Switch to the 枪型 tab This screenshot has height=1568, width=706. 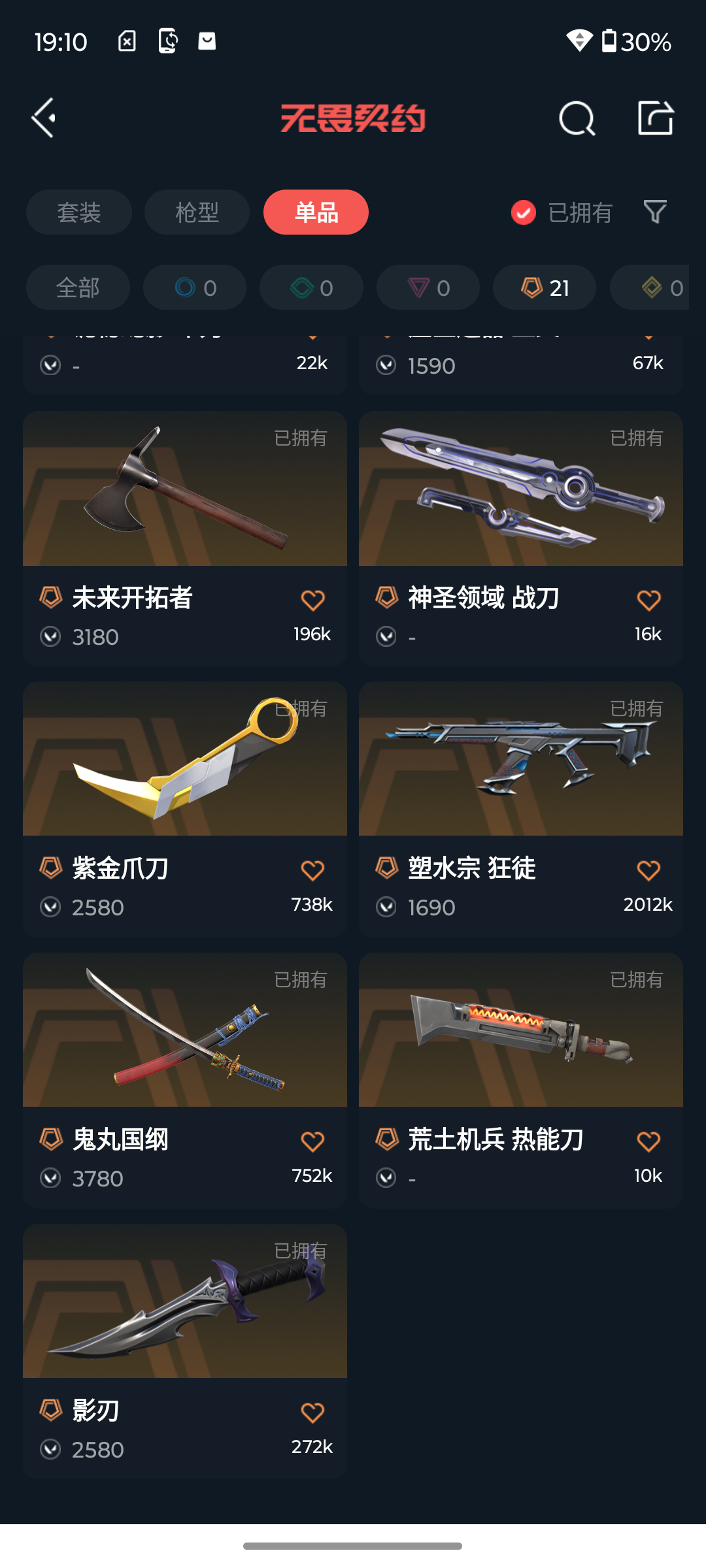(x=197, y=212)
